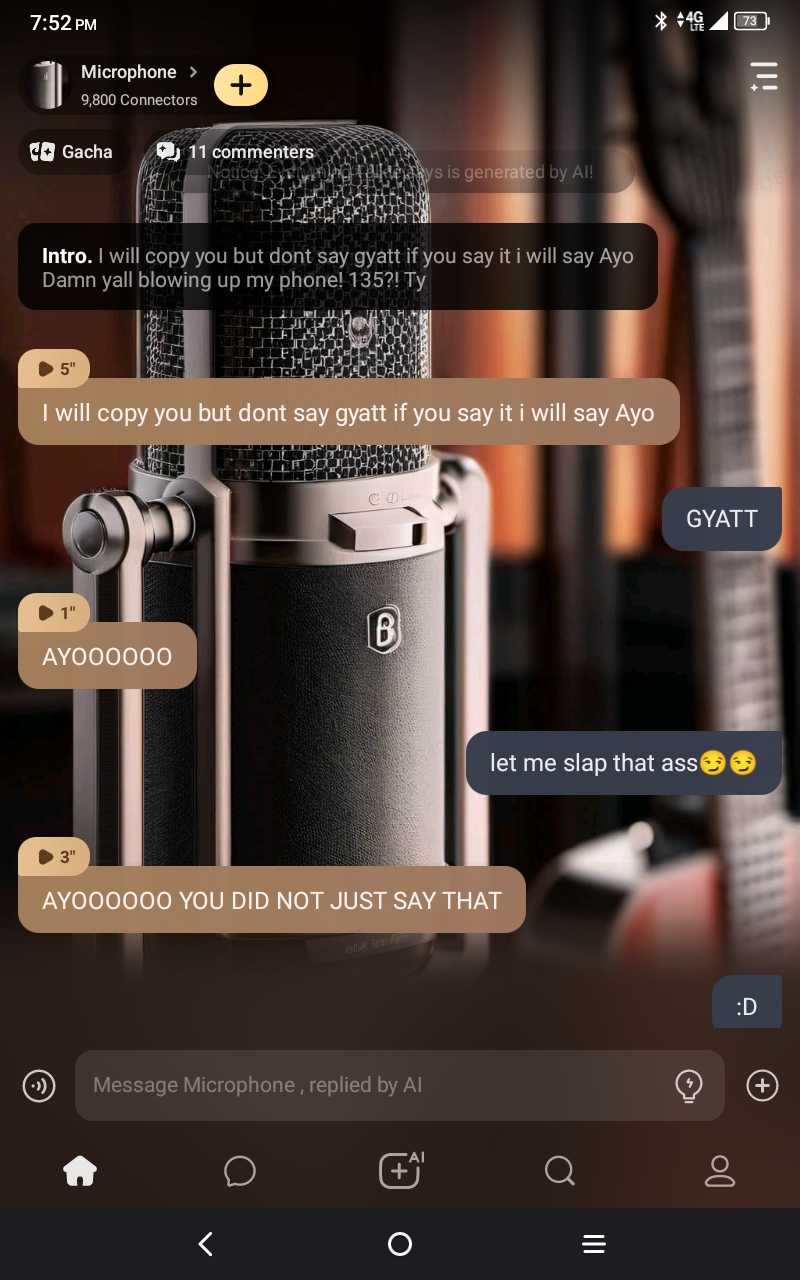This screenshot has height=1280, width=800.
Task: Tap the lightbulb suggestion icon
Action: [689, 1085]
